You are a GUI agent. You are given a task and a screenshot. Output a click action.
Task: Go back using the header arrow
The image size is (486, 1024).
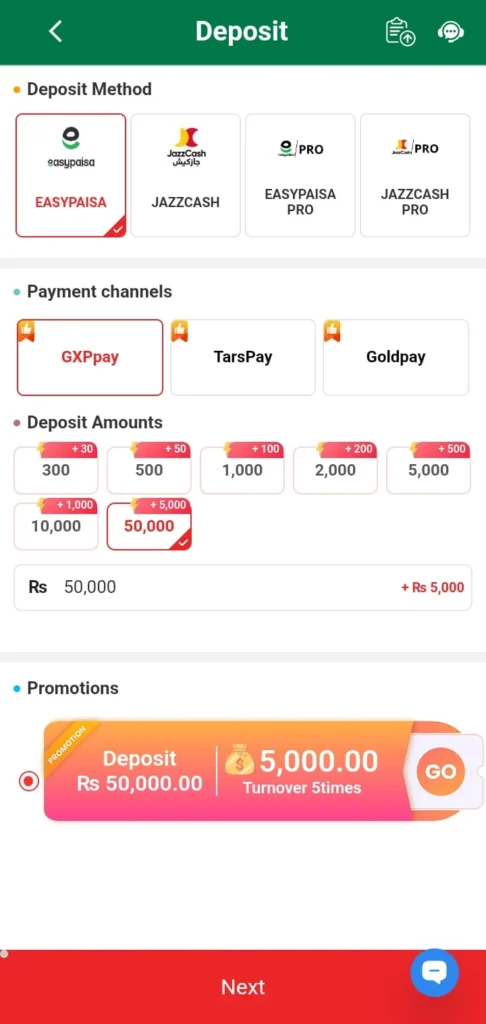pos(56,31)
